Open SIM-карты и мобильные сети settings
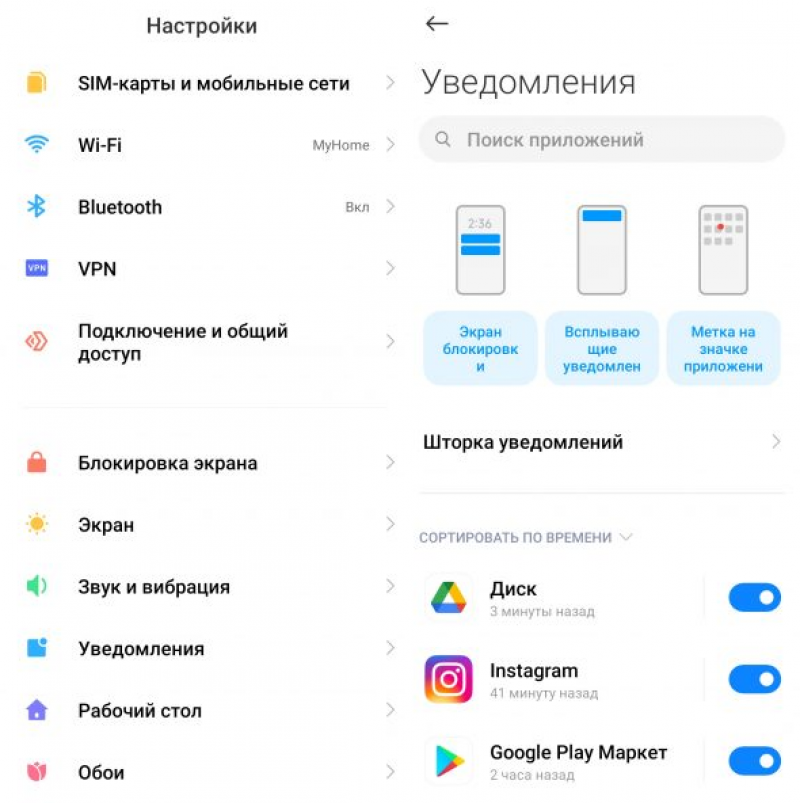The image size is (800, 803). click(213, 84)
